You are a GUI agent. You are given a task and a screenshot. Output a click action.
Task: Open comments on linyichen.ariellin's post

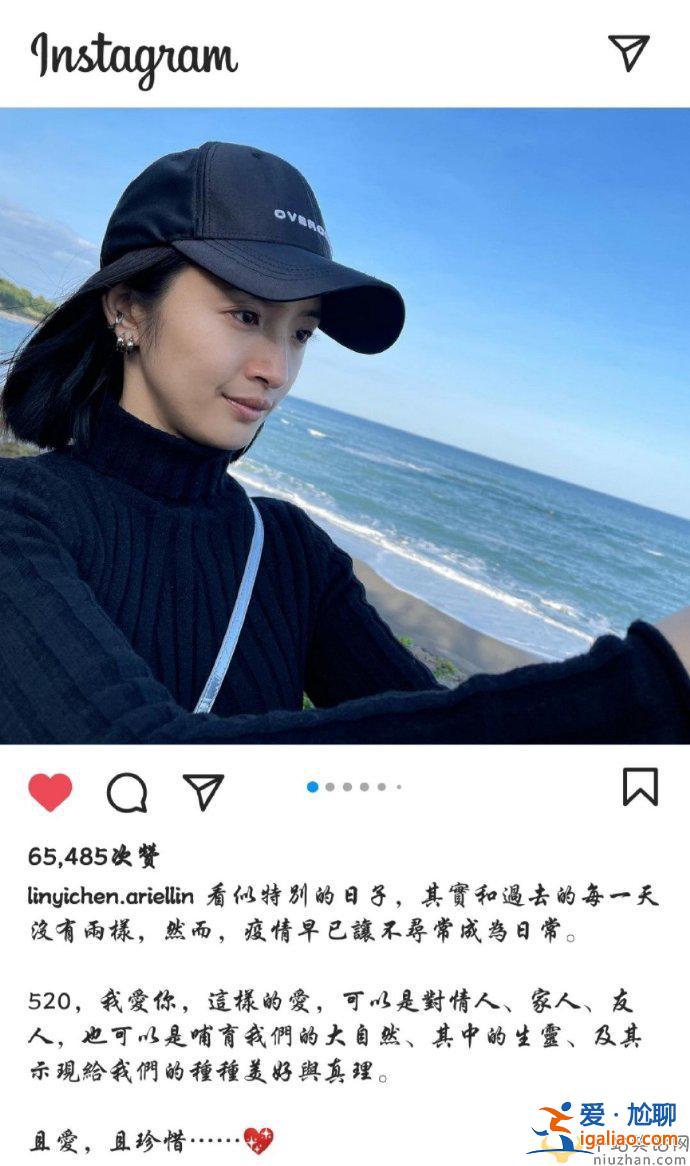pyautogui.click(x=127, y=792)
